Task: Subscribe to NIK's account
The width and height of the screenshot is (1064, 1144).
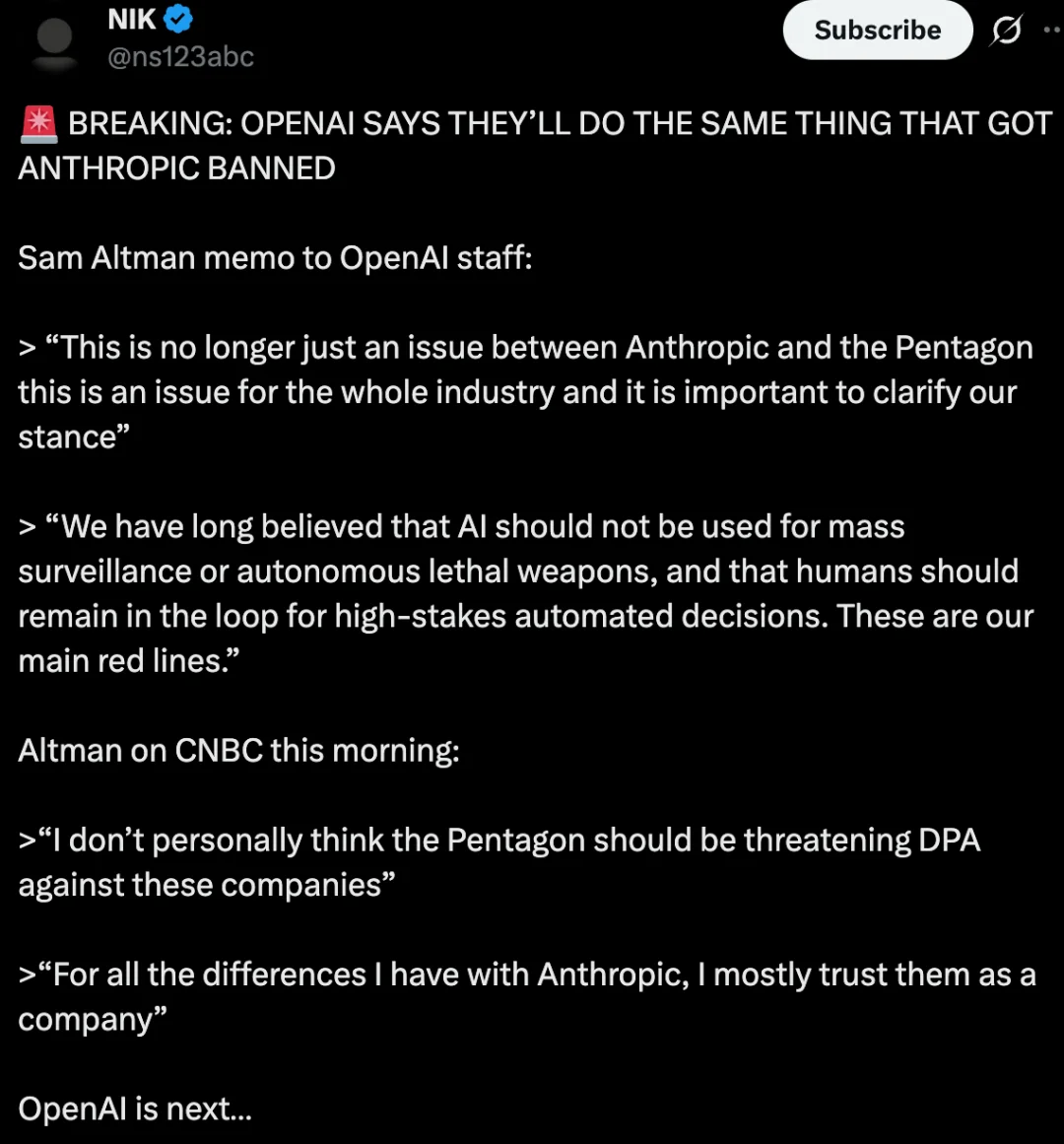Action: [877, 31]
